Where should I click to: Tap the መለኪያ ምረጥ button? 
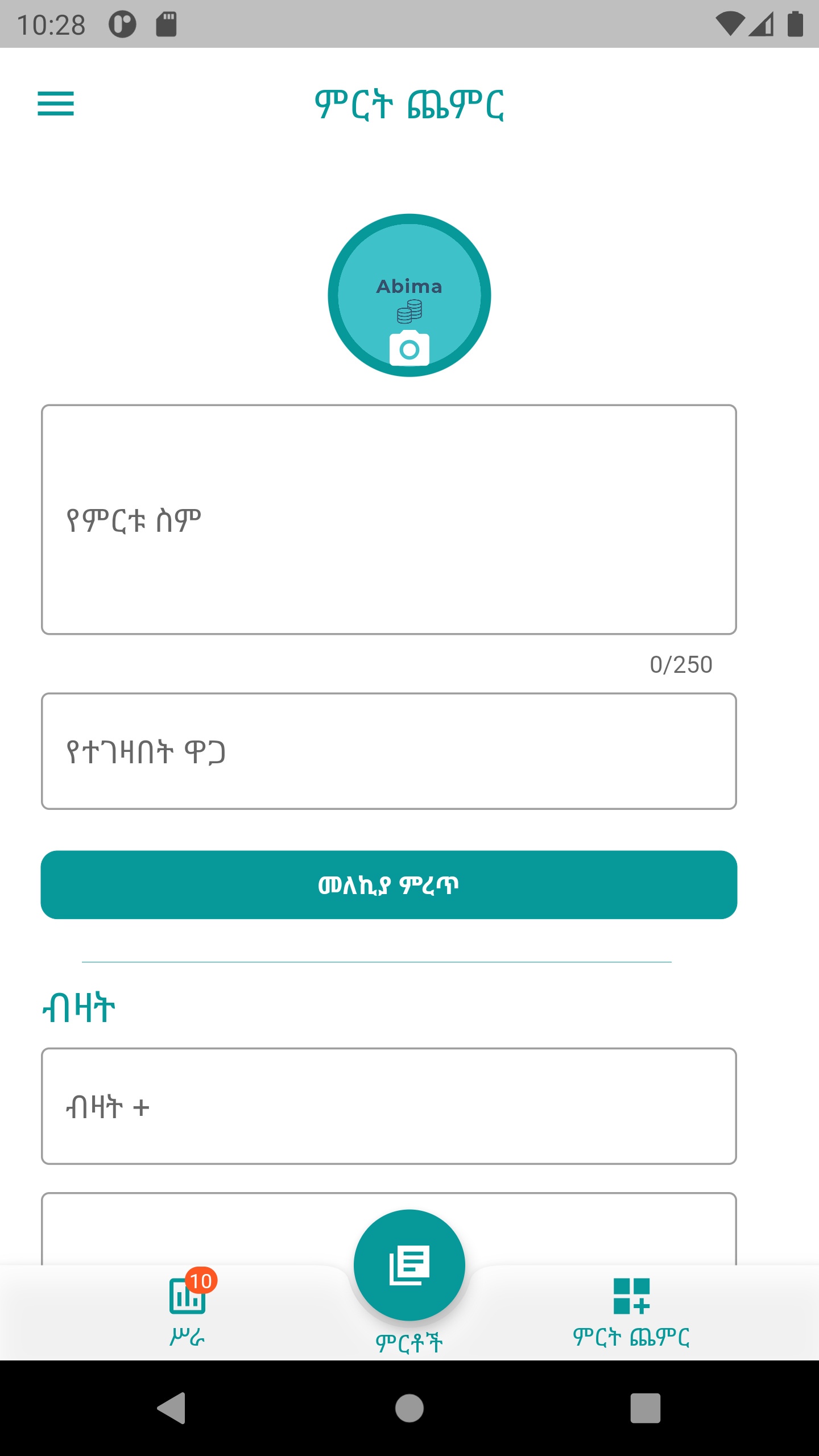click(389, 885)
